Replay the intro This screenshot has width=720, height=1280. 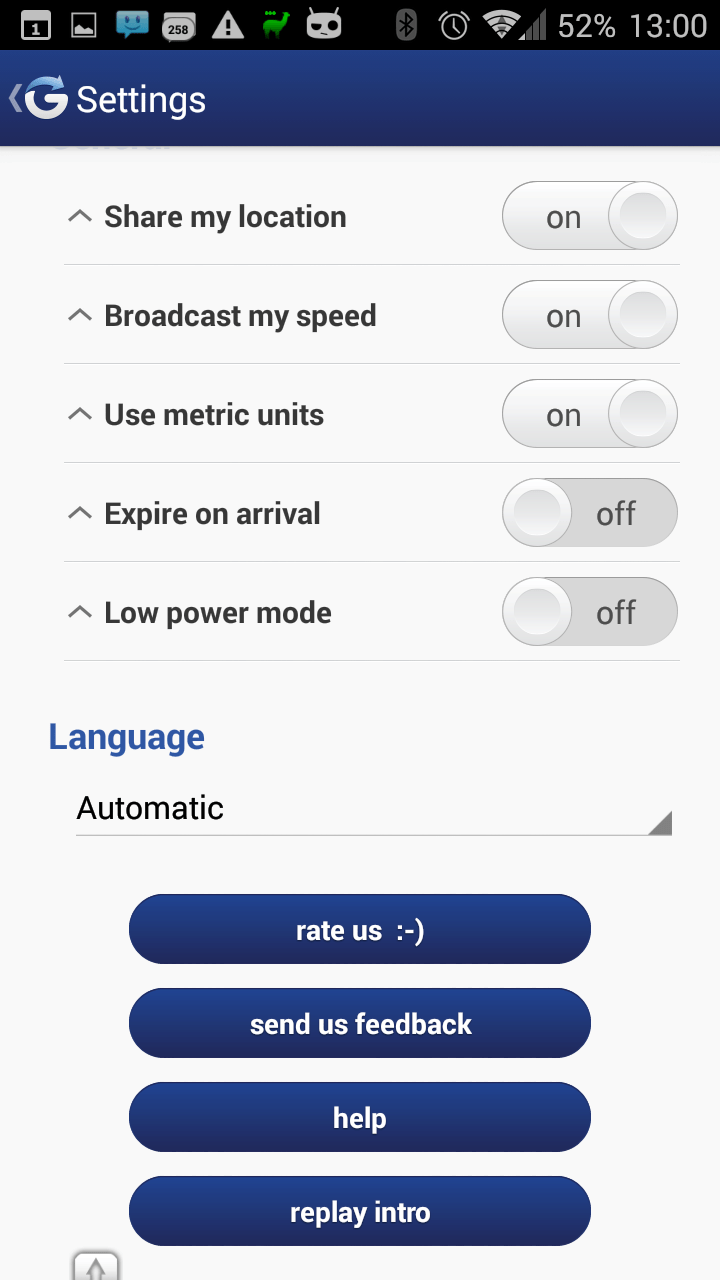(x=360, y=1212)
